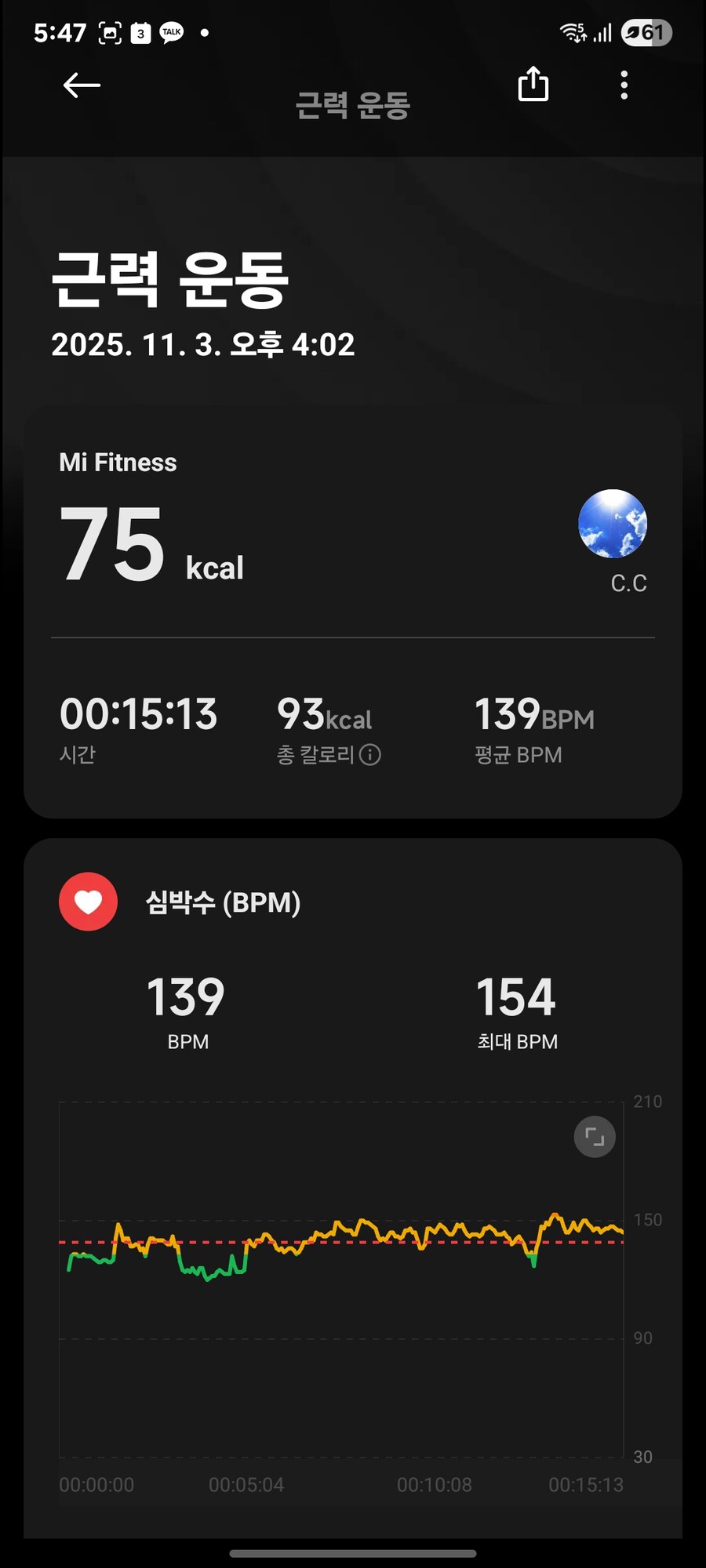The height and width of the screenshot is (1568, 706).
Task: Tap the total calories info icon
Action: coord(370,755)
